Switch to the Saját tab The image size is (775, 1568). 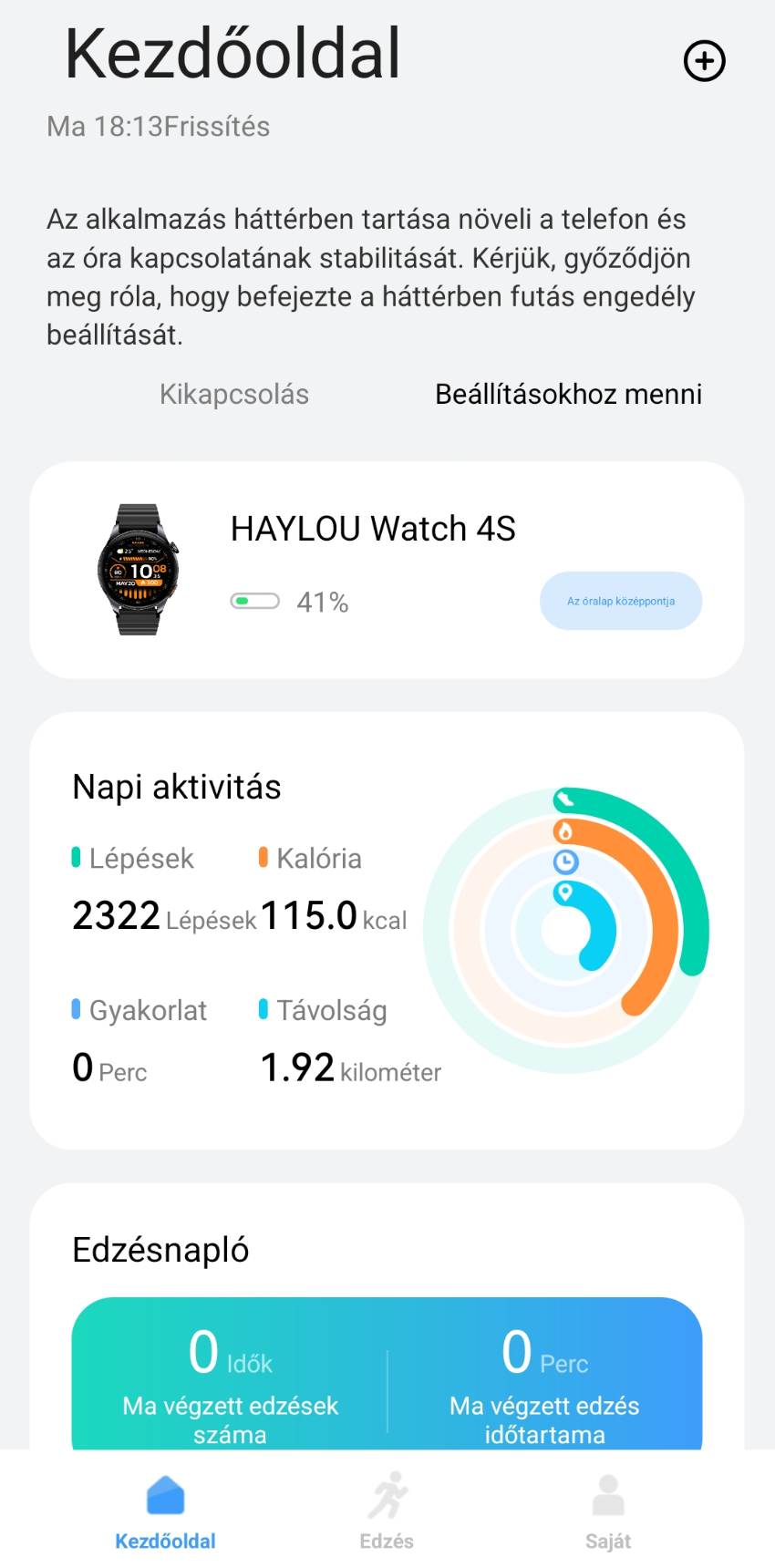click(x=608, y=1511)
